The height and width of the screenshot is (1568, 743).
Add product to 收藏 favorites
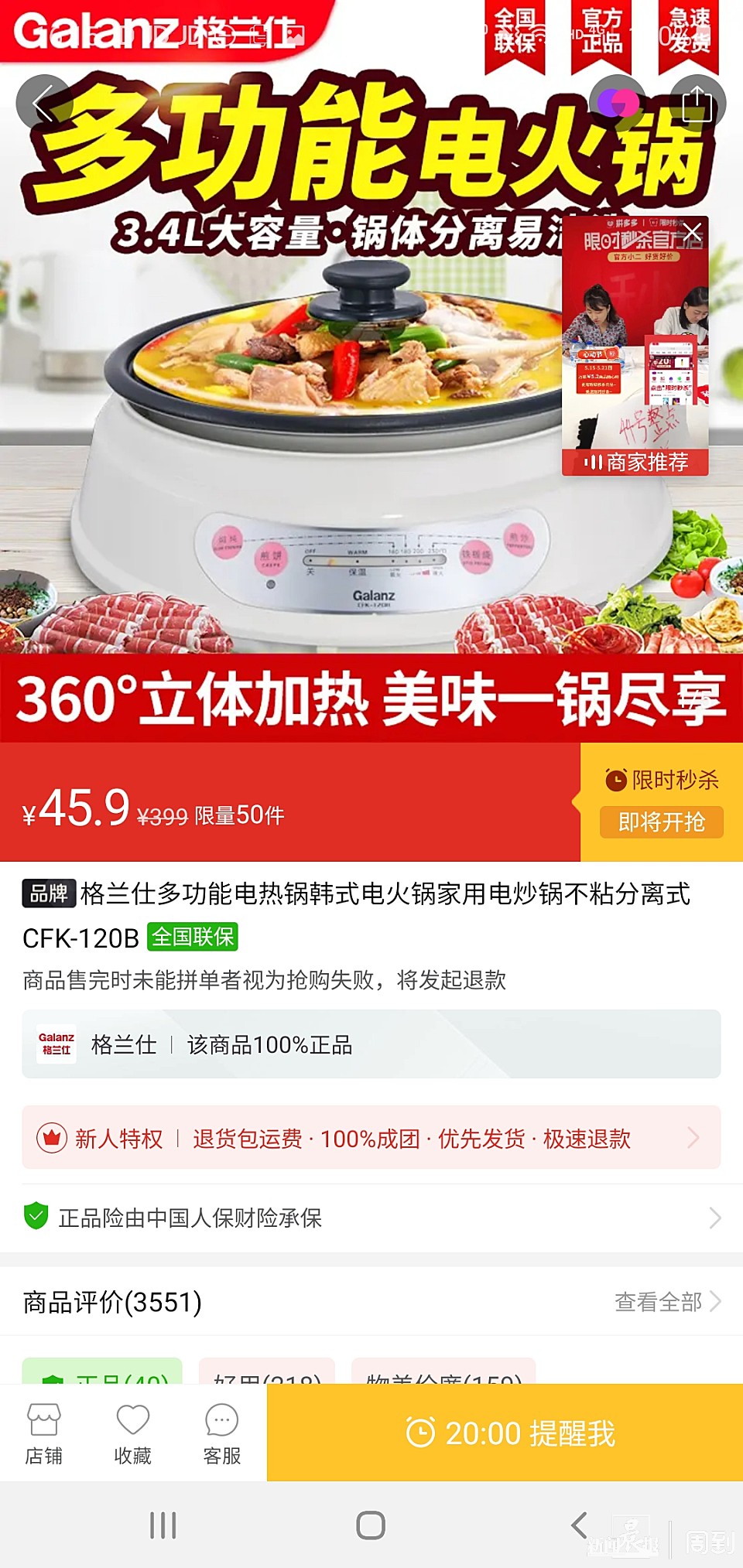pyautogui.click(x=133, y=1434)
